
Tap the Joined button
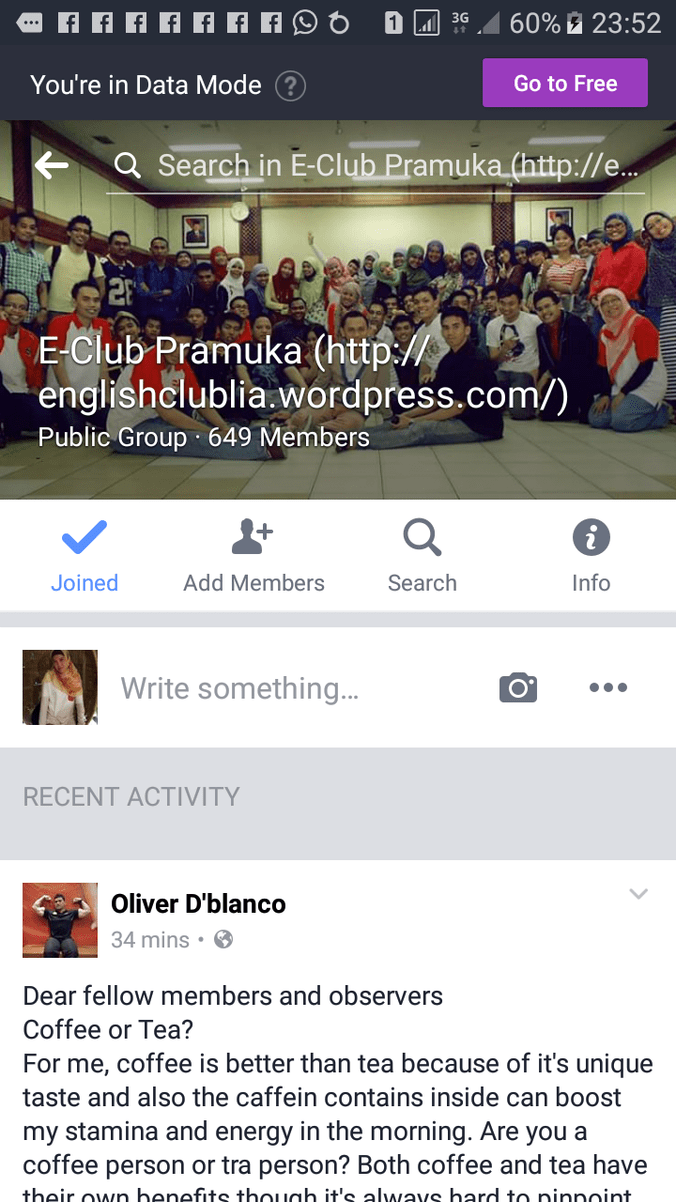pyautogui.click(x=84, y=556)
